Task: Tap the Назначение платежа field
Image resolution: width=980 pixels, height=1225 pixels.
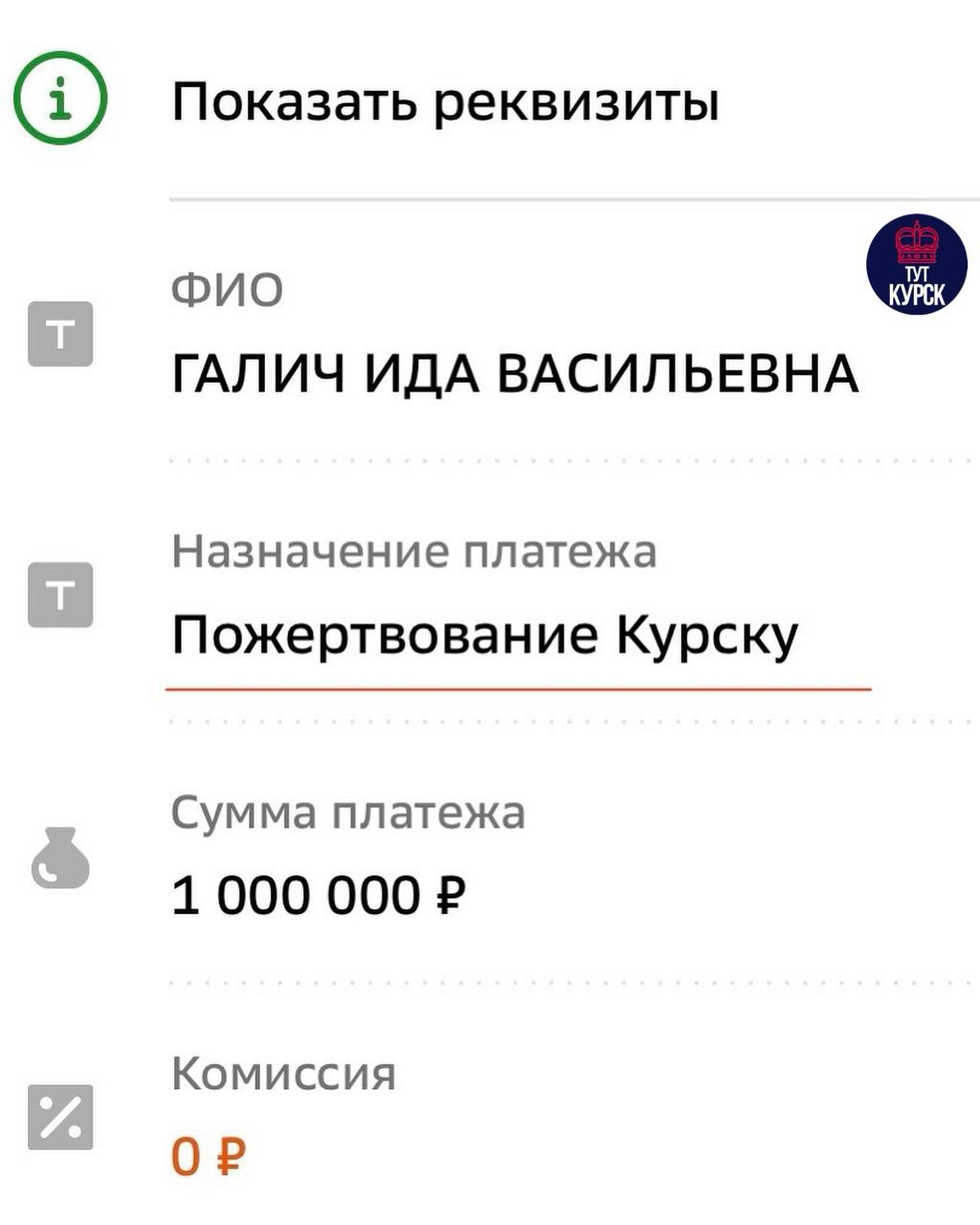Action: [484, 635]
